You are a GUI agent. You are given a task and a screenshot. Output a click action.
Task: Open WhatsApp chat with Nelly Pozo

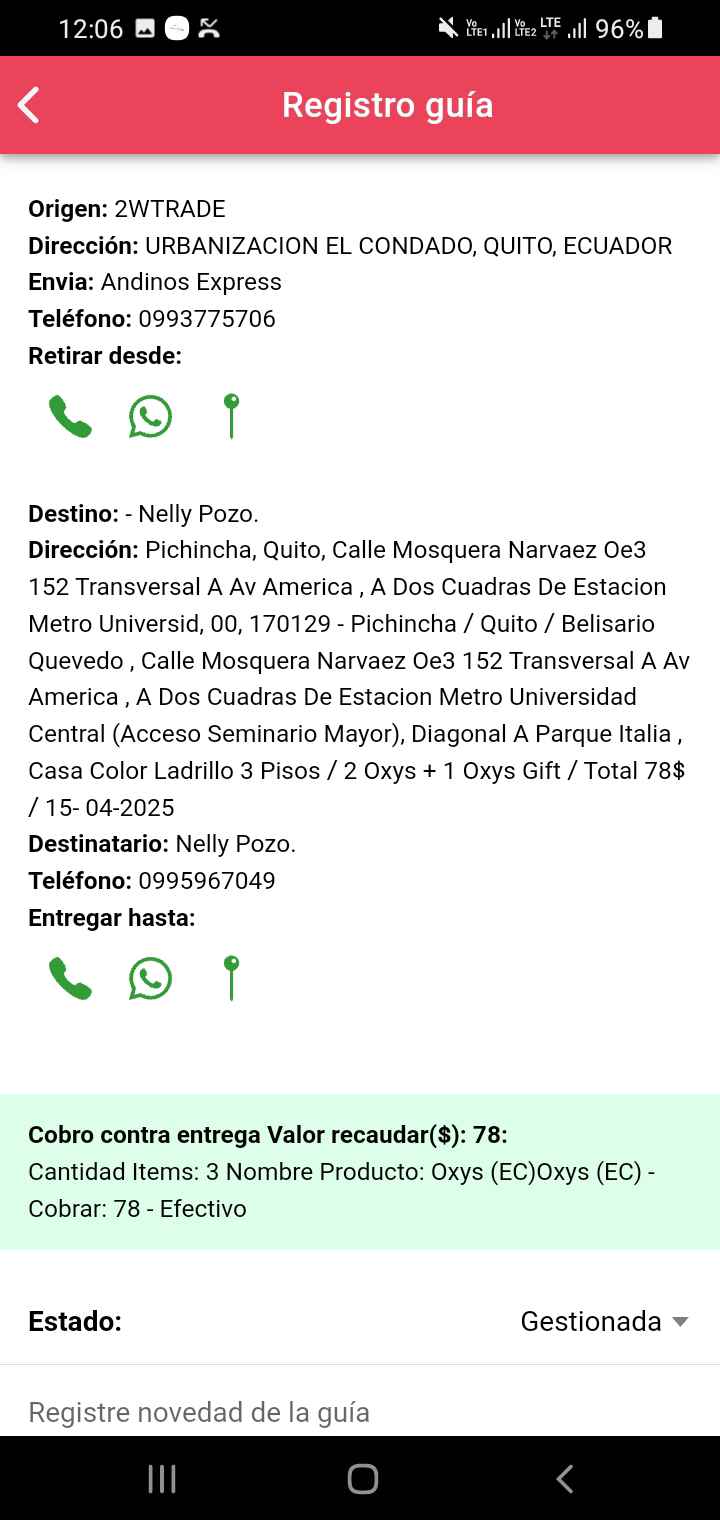[150, 978]
